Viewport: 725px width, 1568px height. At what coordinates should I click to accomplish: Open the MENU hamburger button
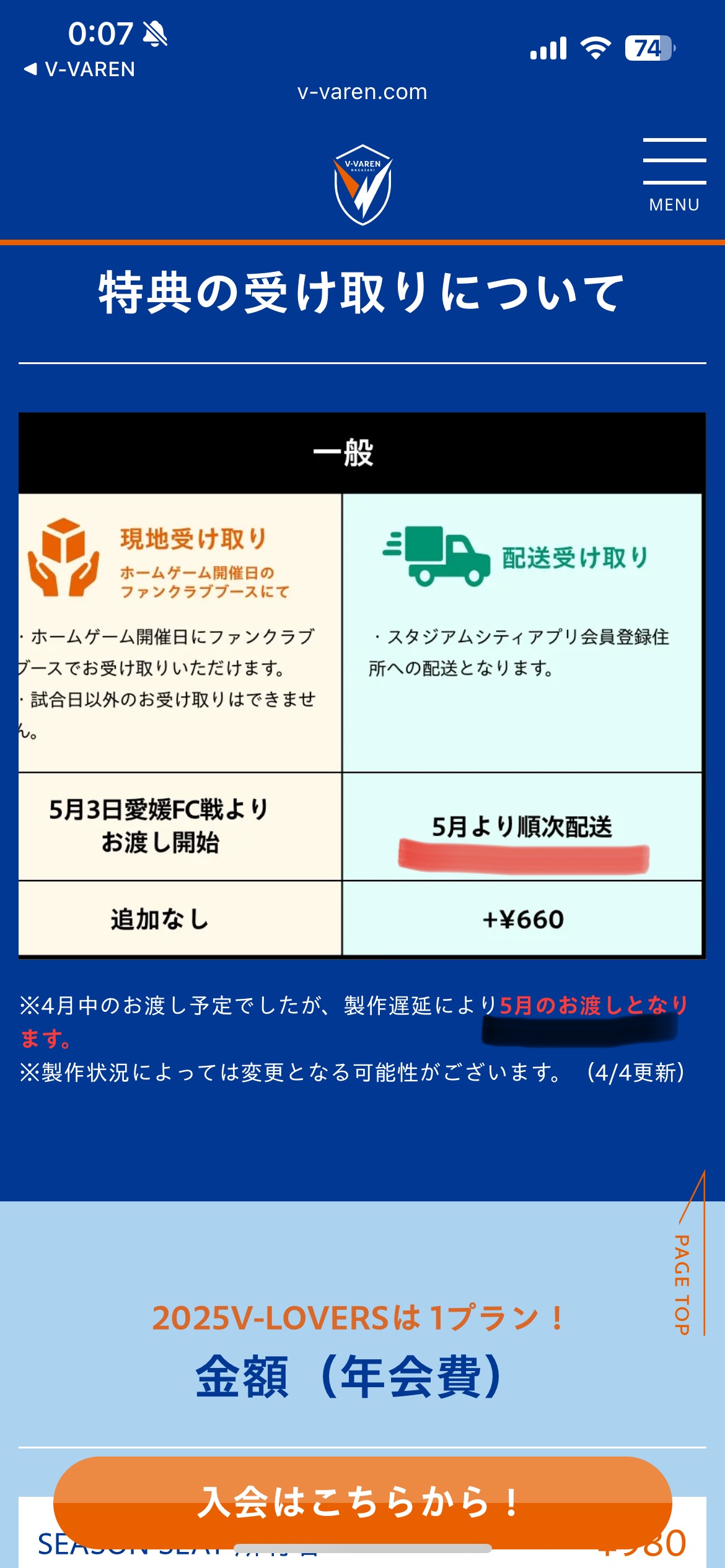(x=674, y=176)
